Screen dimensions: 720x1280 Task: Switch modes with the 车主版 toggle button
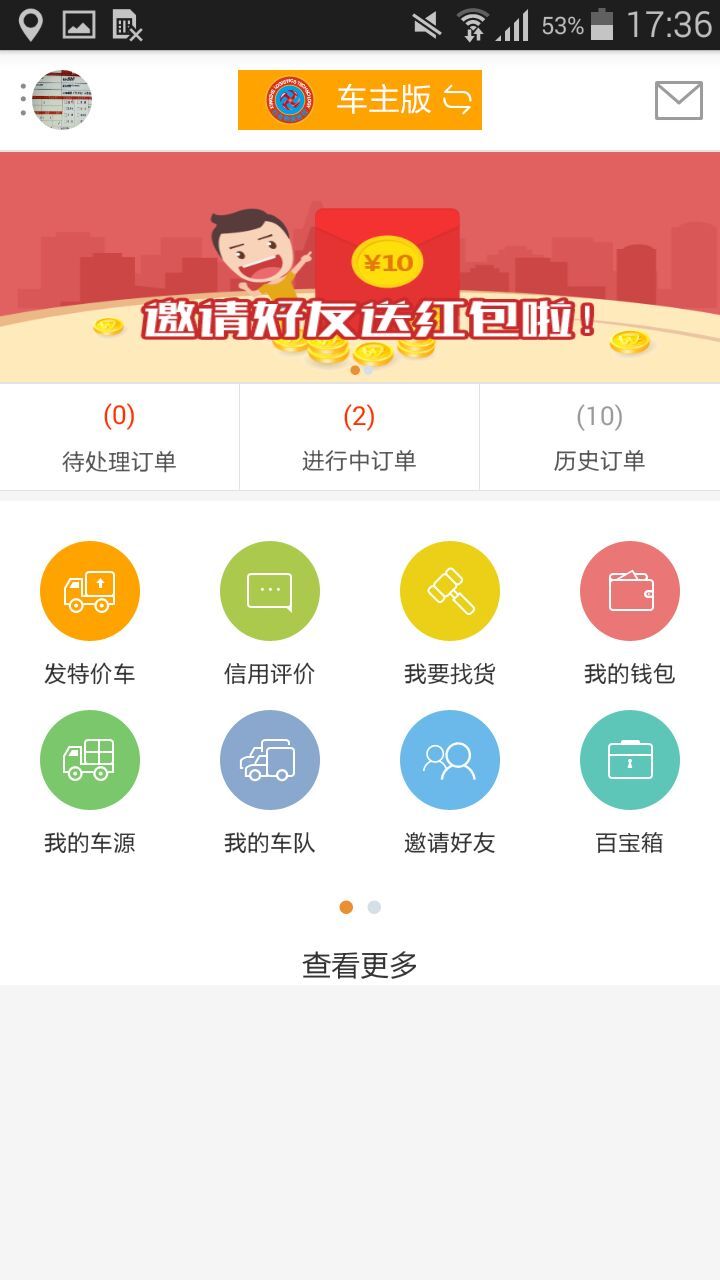pyautogui.click(x=359, y=99)
